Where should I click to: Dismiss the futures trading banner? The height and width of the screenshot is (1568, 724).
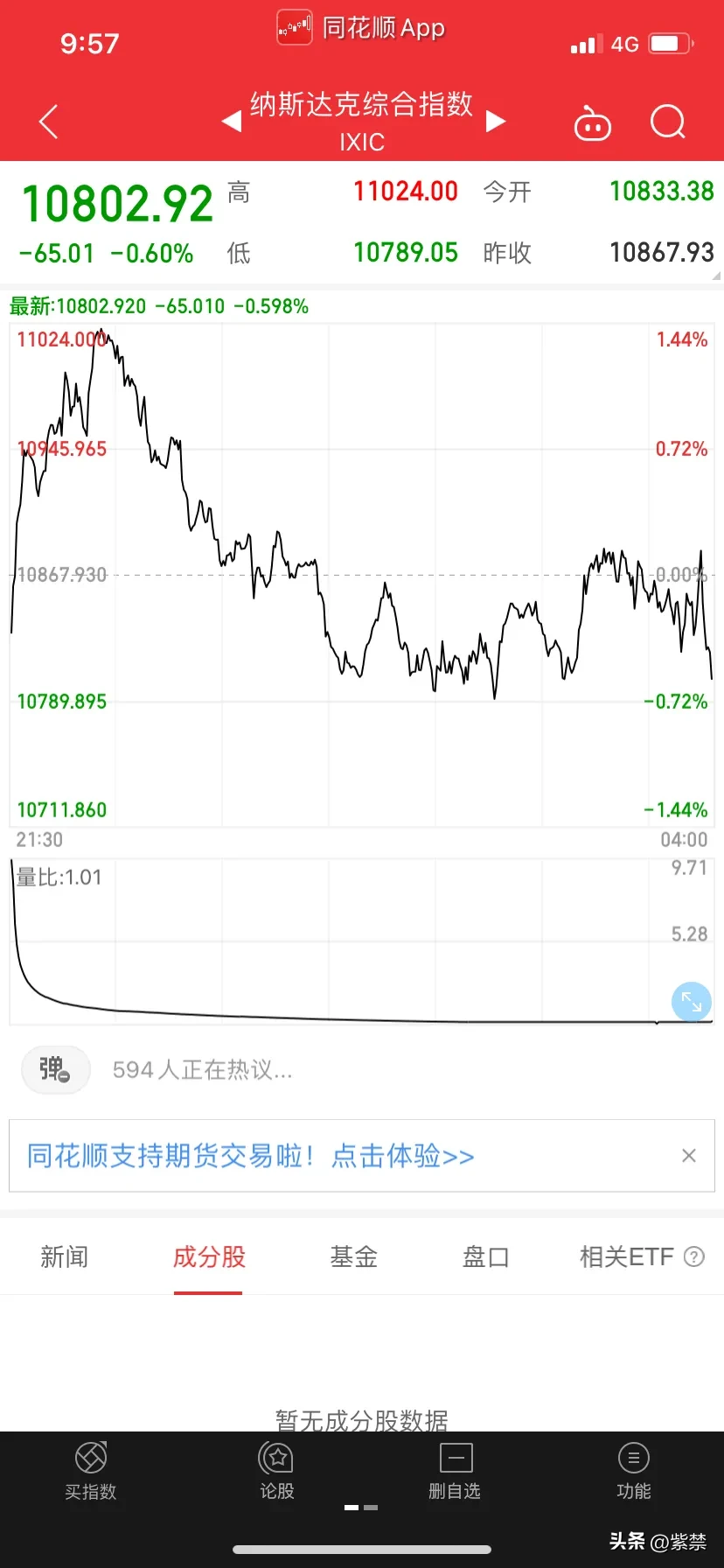(689, 1156)
